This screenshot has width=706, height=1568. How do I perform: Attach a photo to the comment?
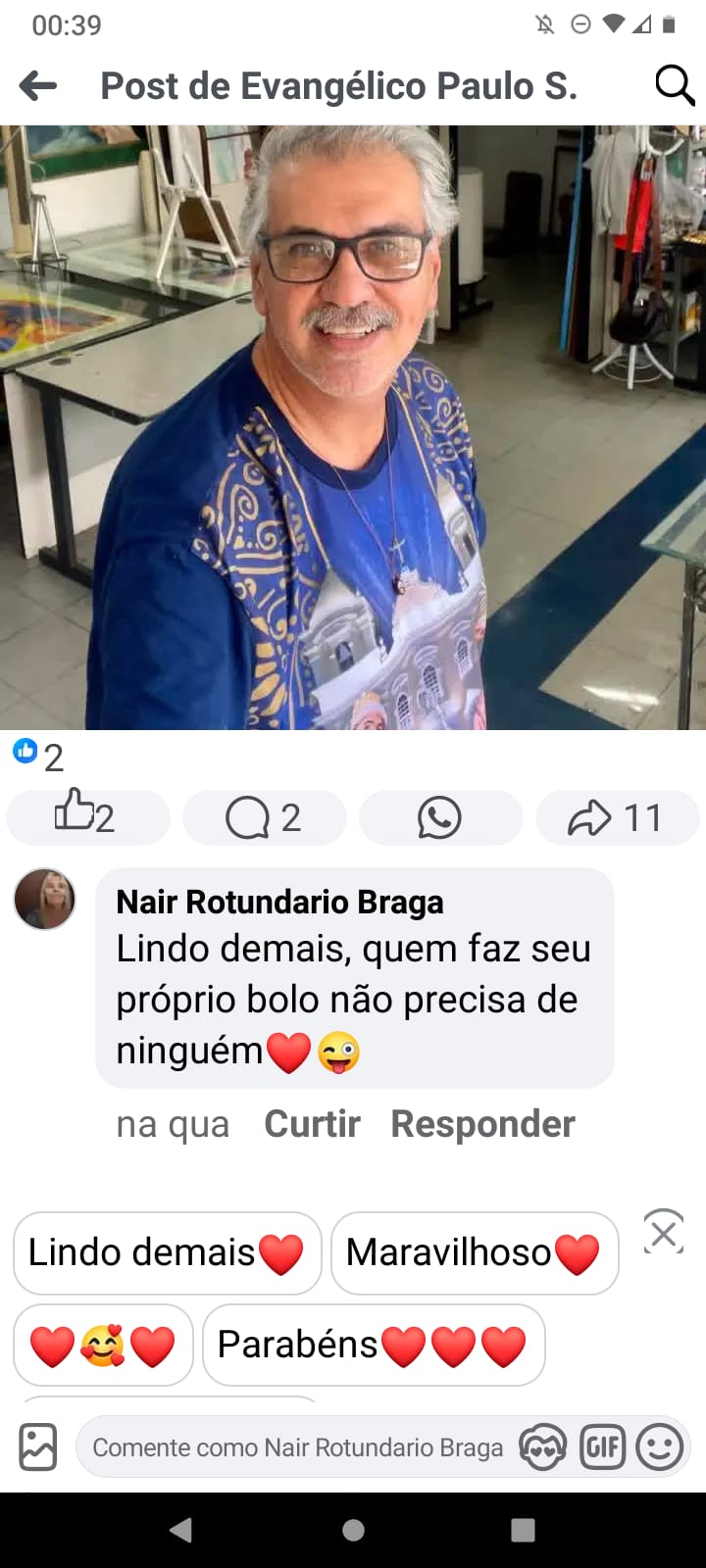pos(38,1446)
